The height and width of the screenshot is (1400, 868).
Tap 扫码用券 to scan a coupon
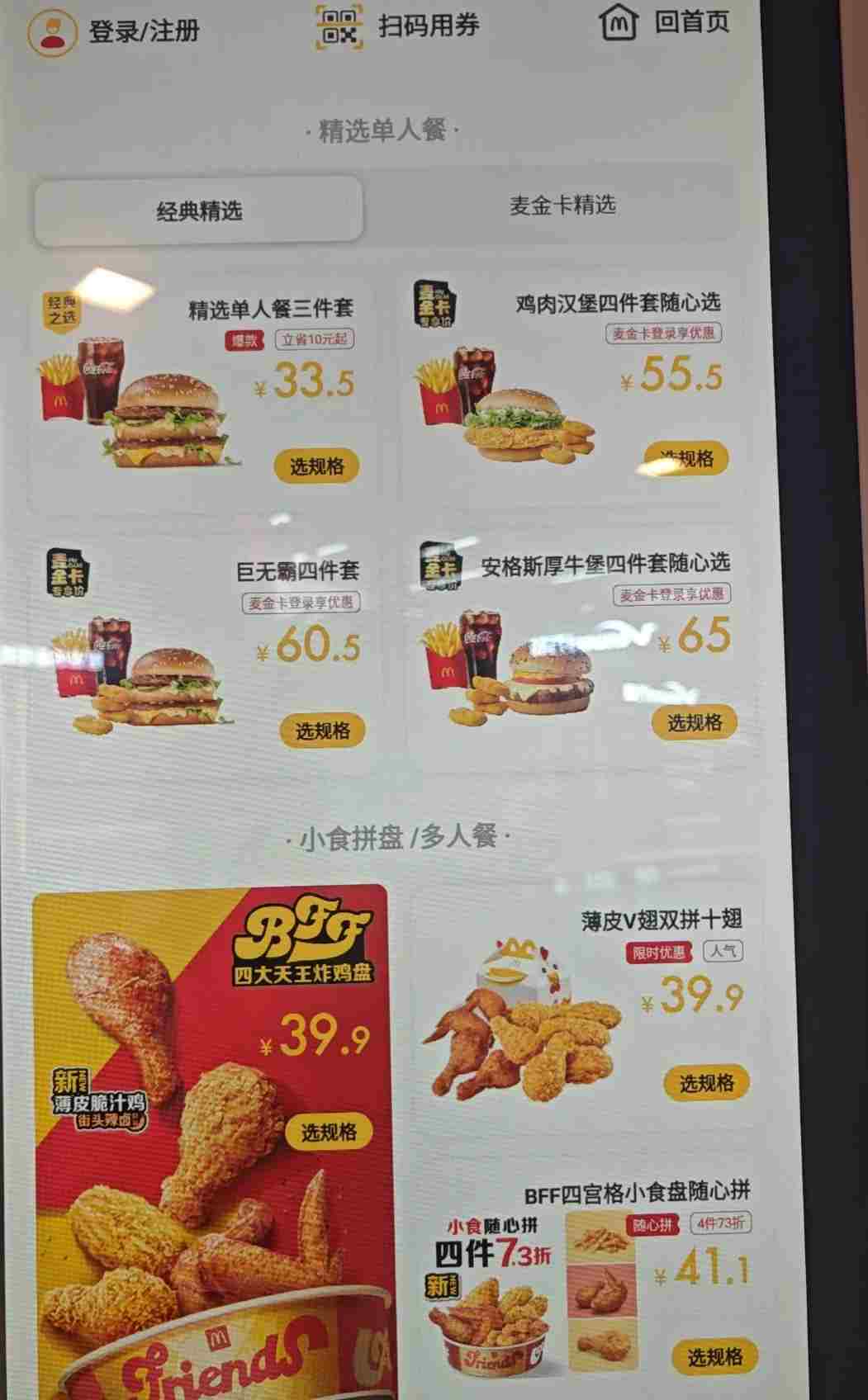398,26
